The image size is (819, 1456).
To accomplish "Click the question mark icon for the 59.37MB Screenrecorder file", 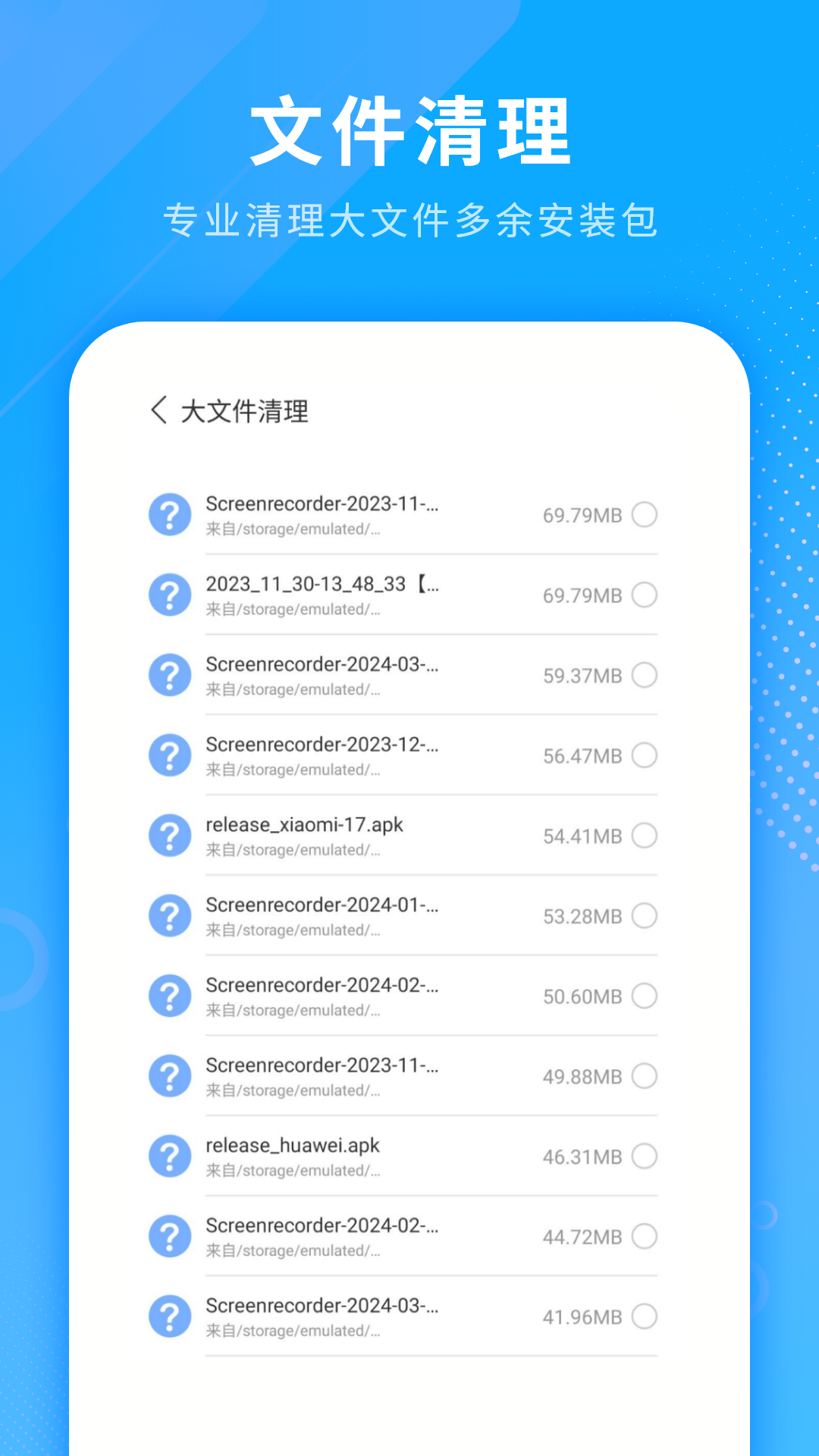I will click(x=170, y=675).
